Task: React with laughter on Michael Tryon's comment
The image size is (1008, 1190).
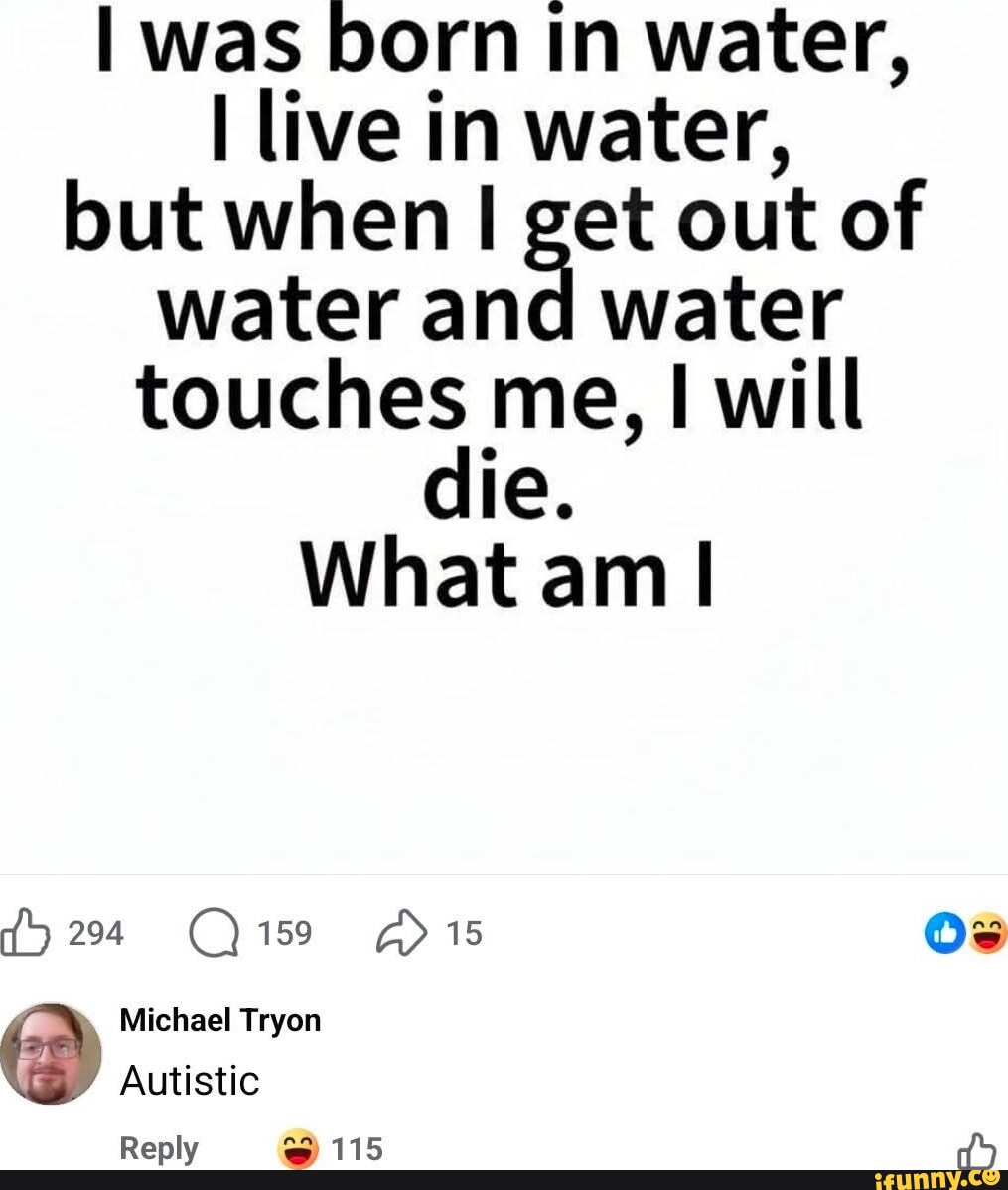Action: [x=295, y=1149]
